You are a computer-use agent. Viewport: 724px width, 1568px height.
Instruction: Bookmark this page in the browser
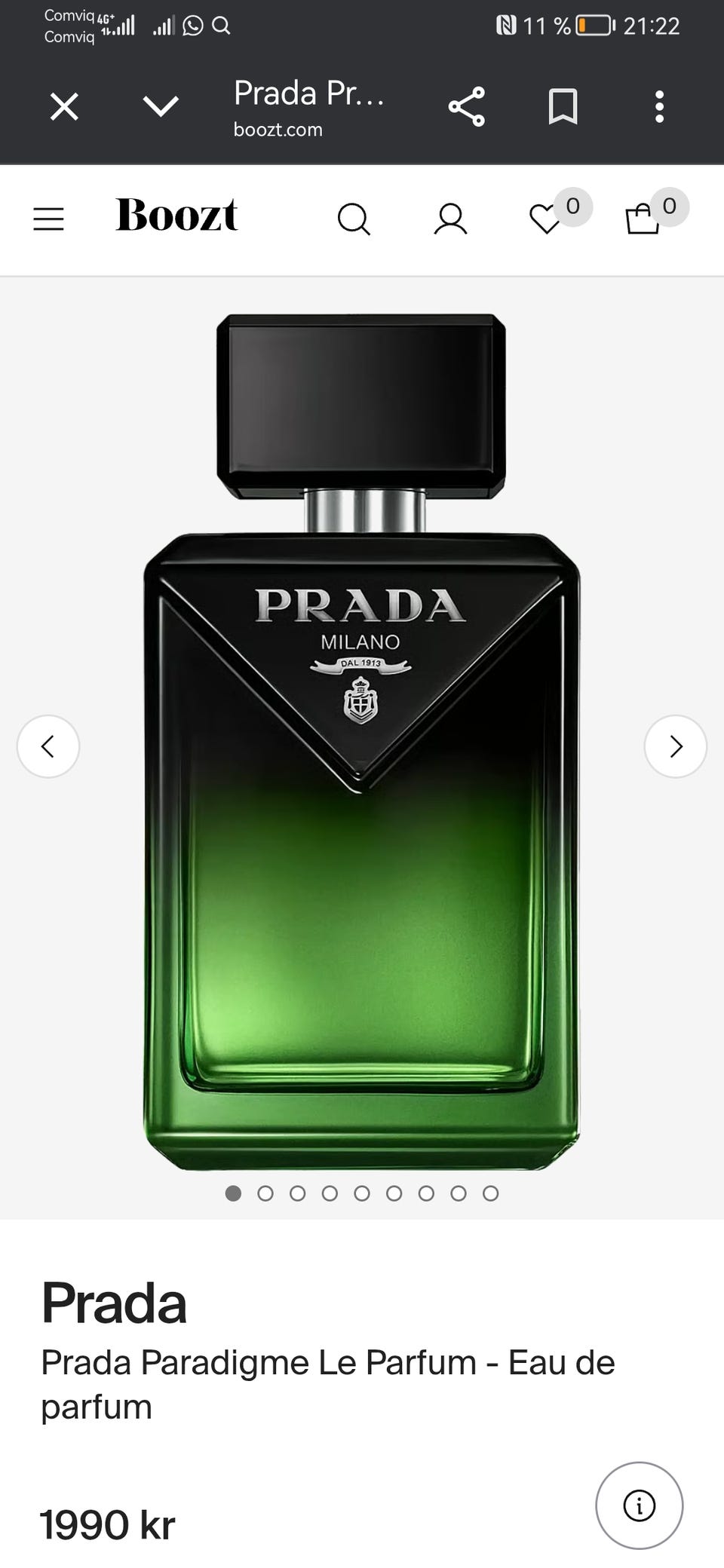click(x=563, y=106)
